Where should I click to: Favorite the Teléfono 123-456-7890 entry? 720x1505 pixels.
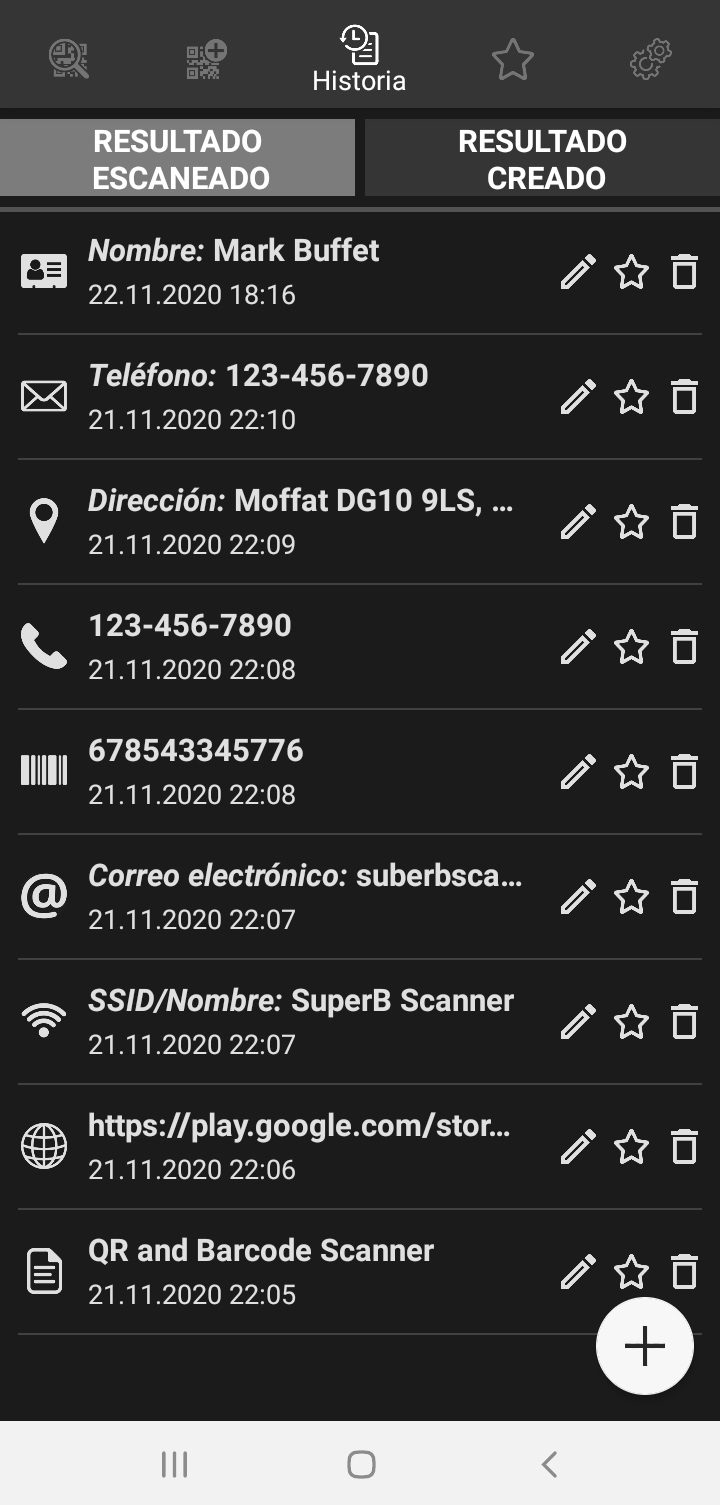tap(631, 398)
